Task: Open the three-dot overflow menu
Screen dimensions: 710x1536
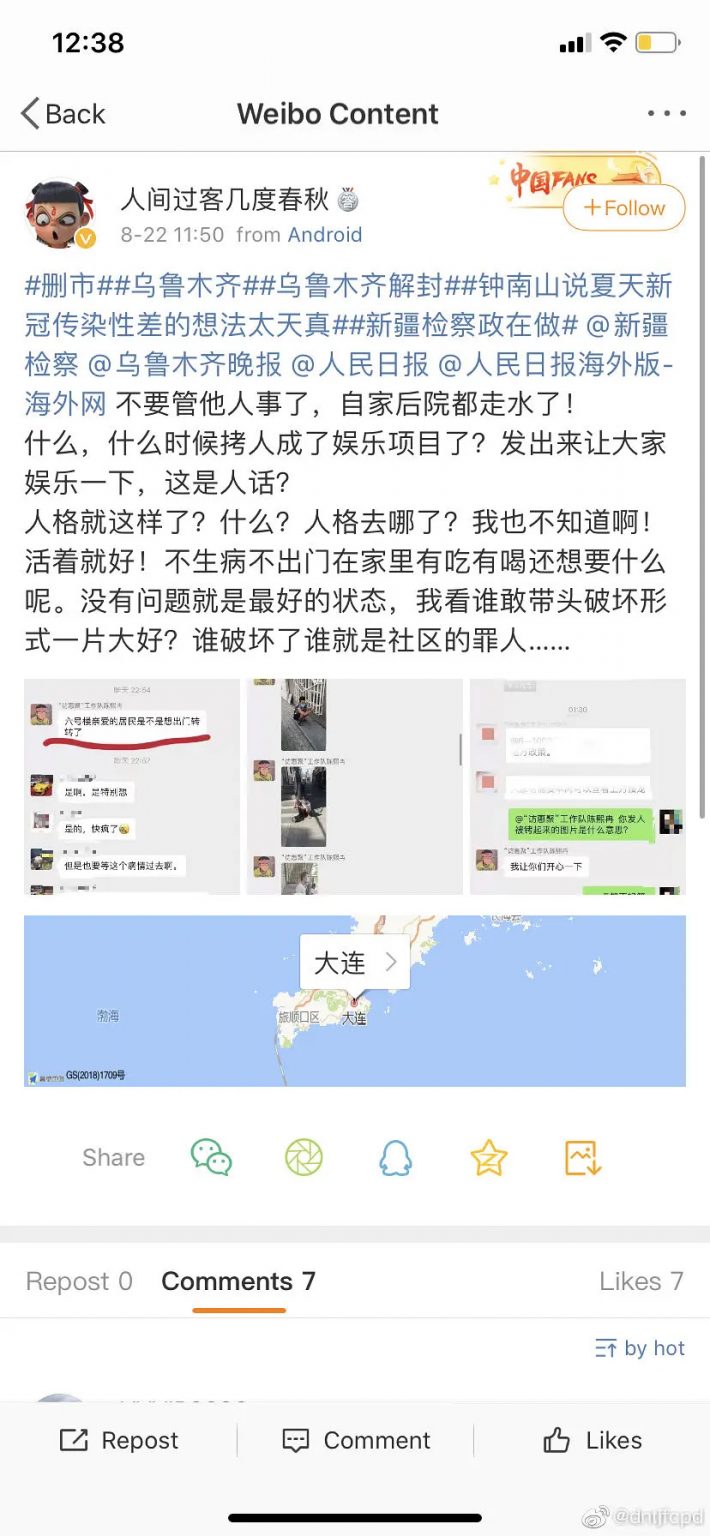Action: [x=666, y=114]
